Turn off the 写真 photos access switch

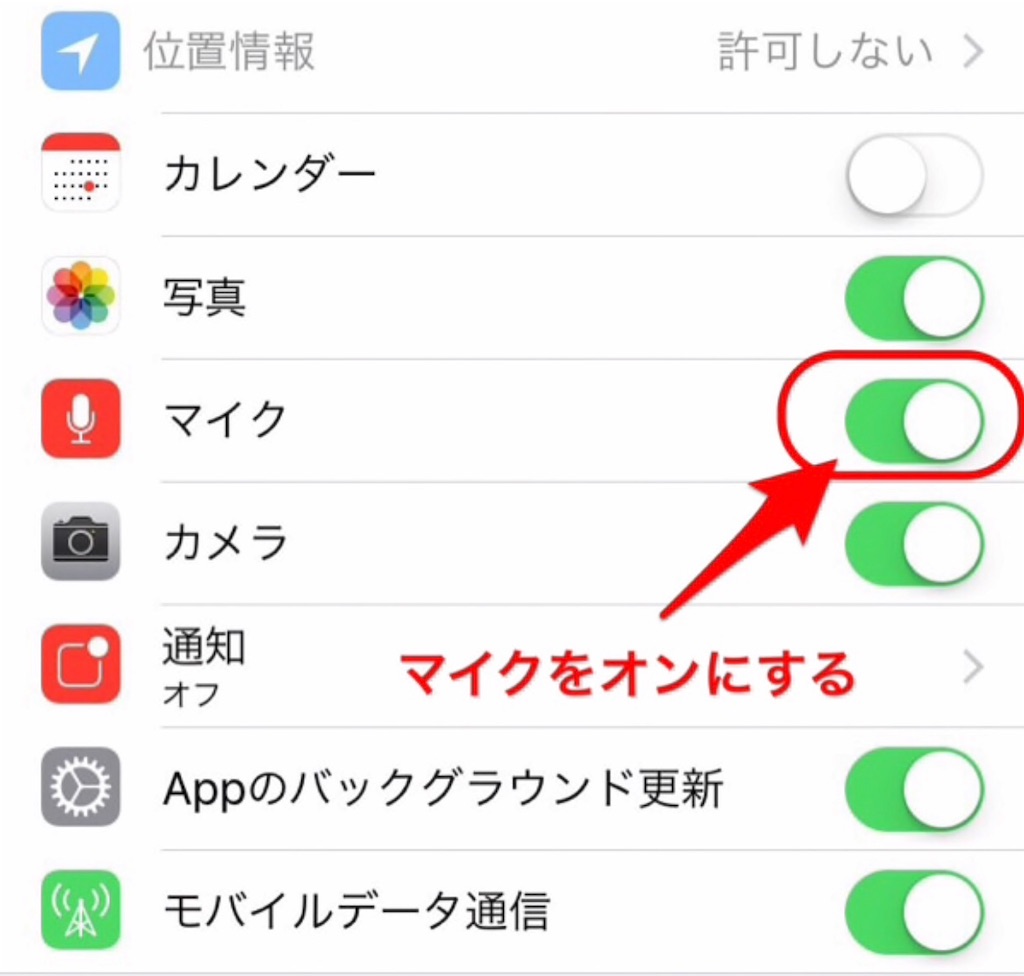click(914, 298)
